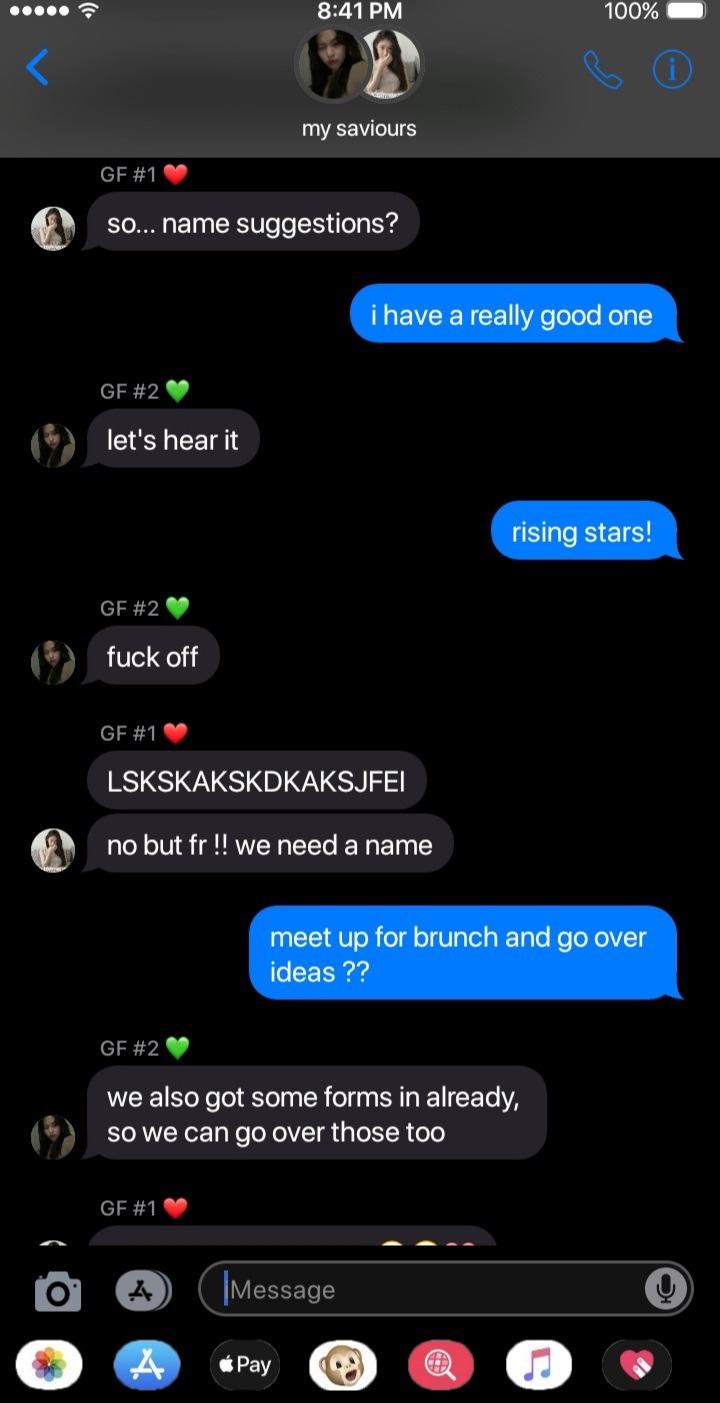
Task: Open the Digital Touch heart app
Action: tap(637, 1365)
